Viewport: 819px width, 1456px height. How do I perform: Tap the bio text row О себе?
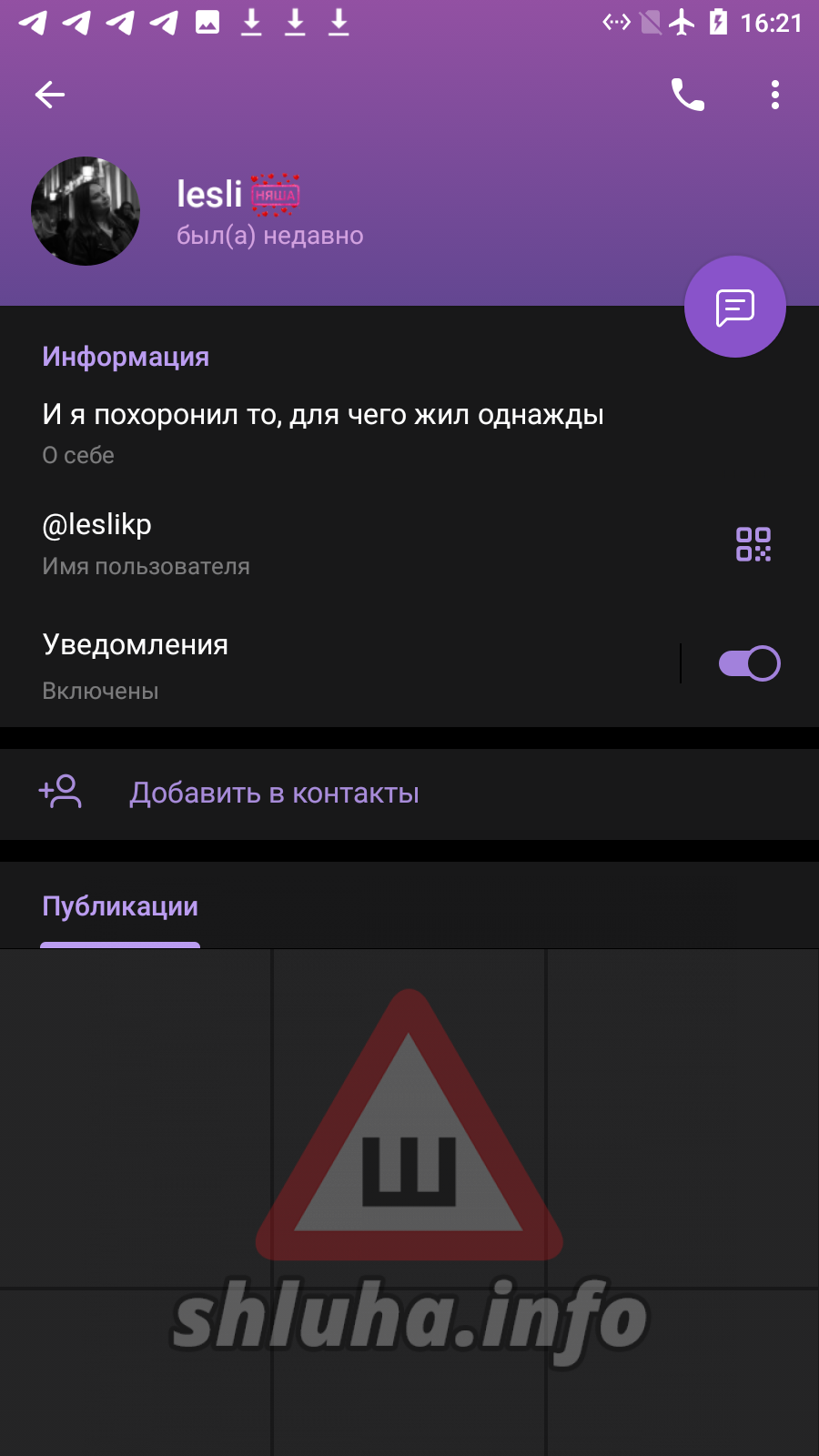323,431
